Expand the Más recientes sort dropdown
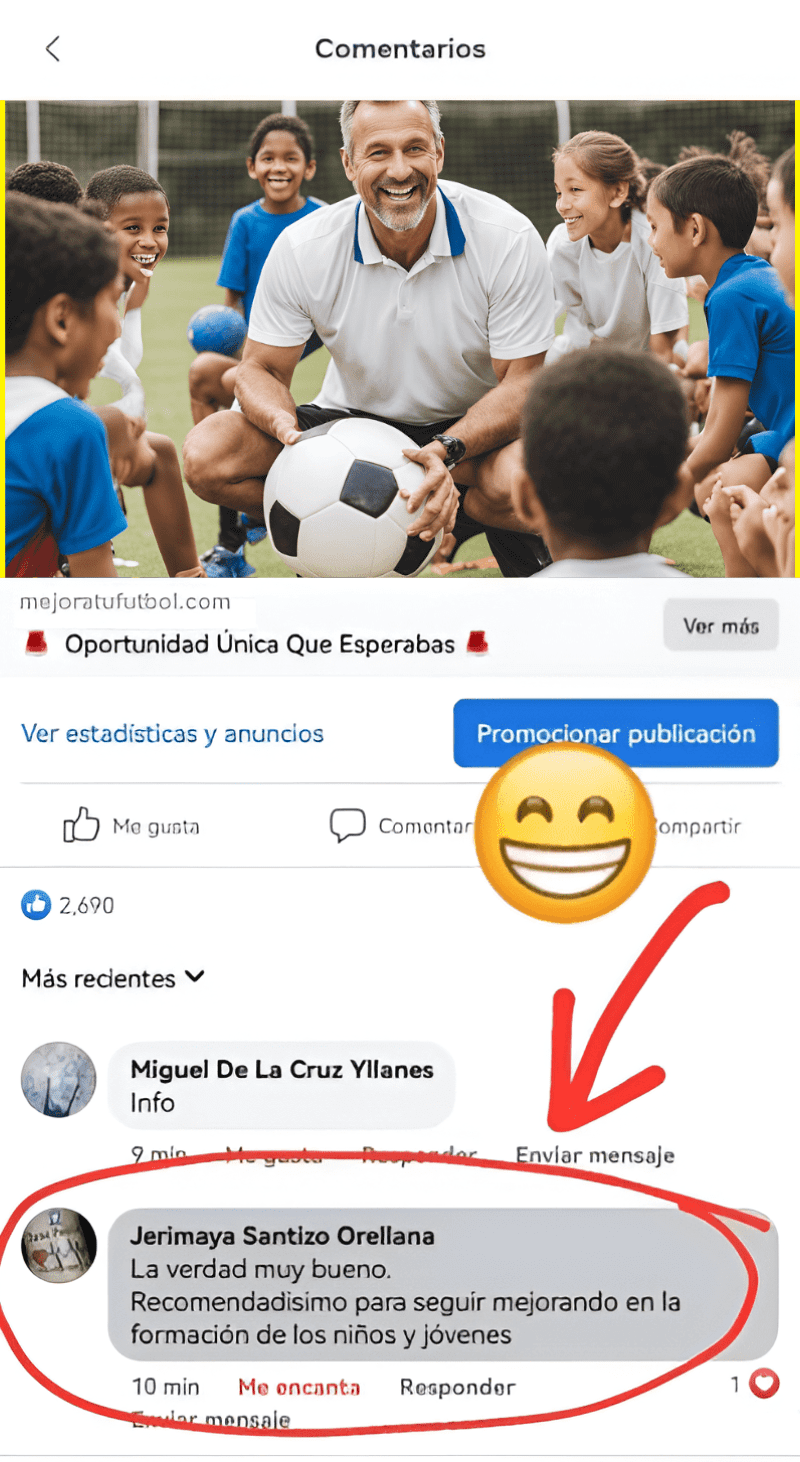This screenshot has height=1462, width=800. (113, 978)
